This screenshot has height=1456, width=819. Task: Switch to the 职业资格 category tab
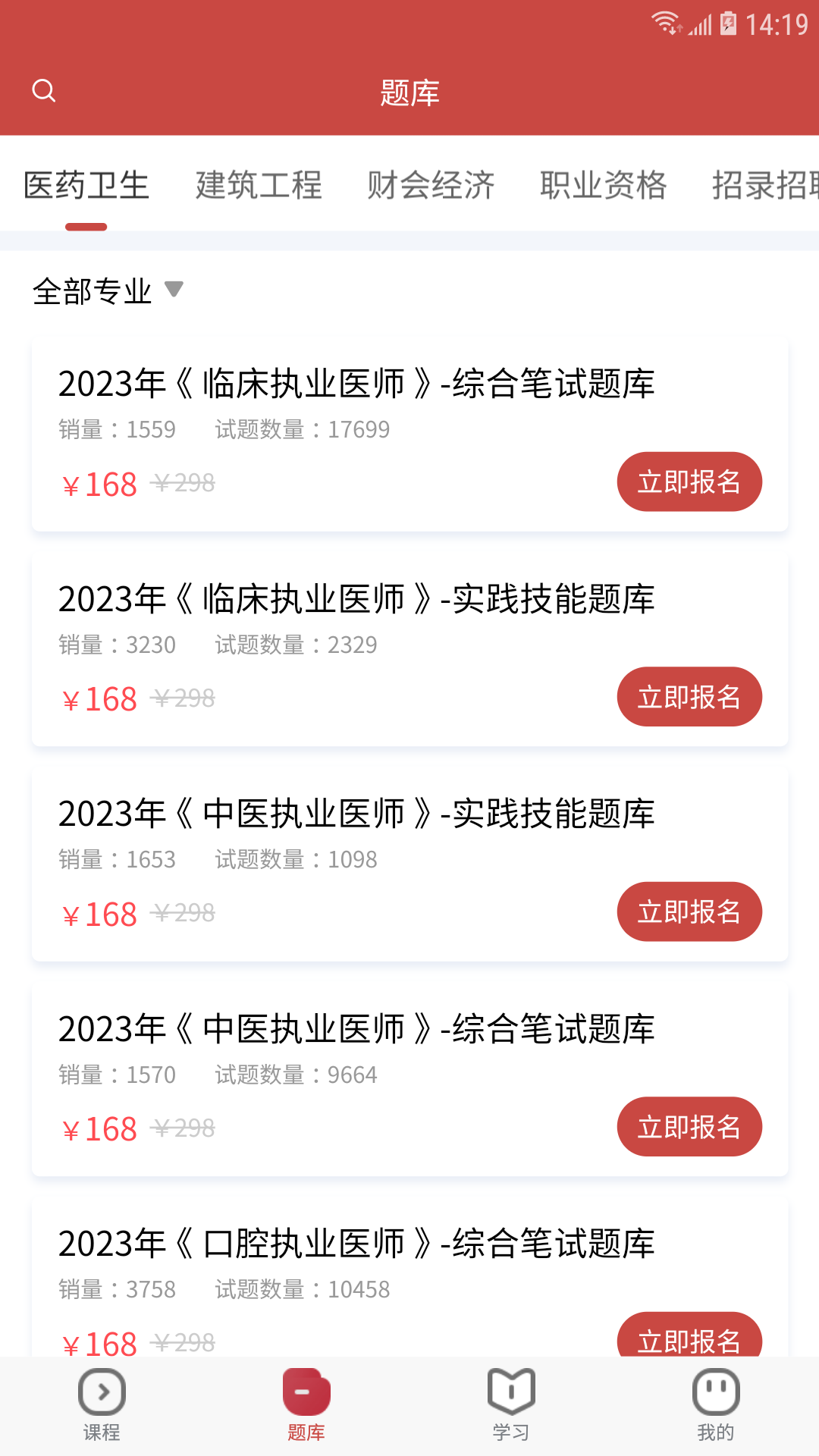(603, 186)
